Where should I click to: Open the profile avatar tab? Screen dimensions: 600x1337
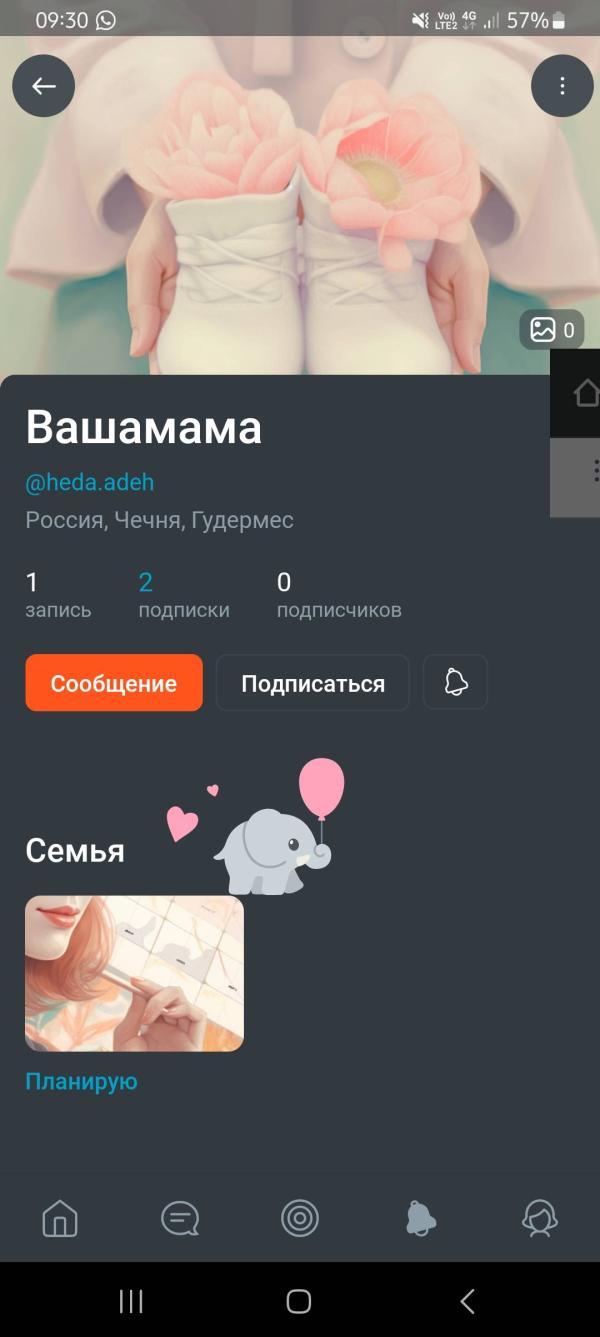540,1218
